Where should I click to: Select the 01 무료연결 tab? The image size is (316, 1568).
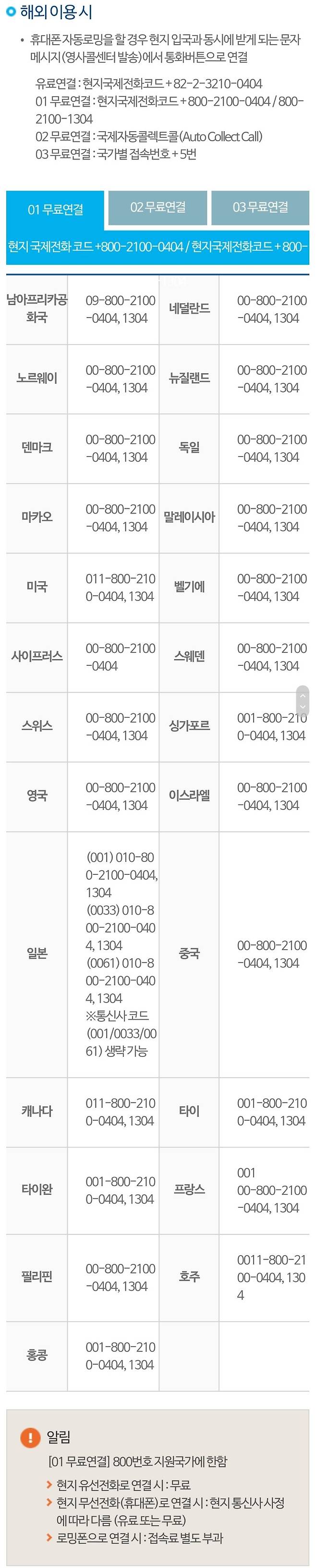tap(55, 209)
